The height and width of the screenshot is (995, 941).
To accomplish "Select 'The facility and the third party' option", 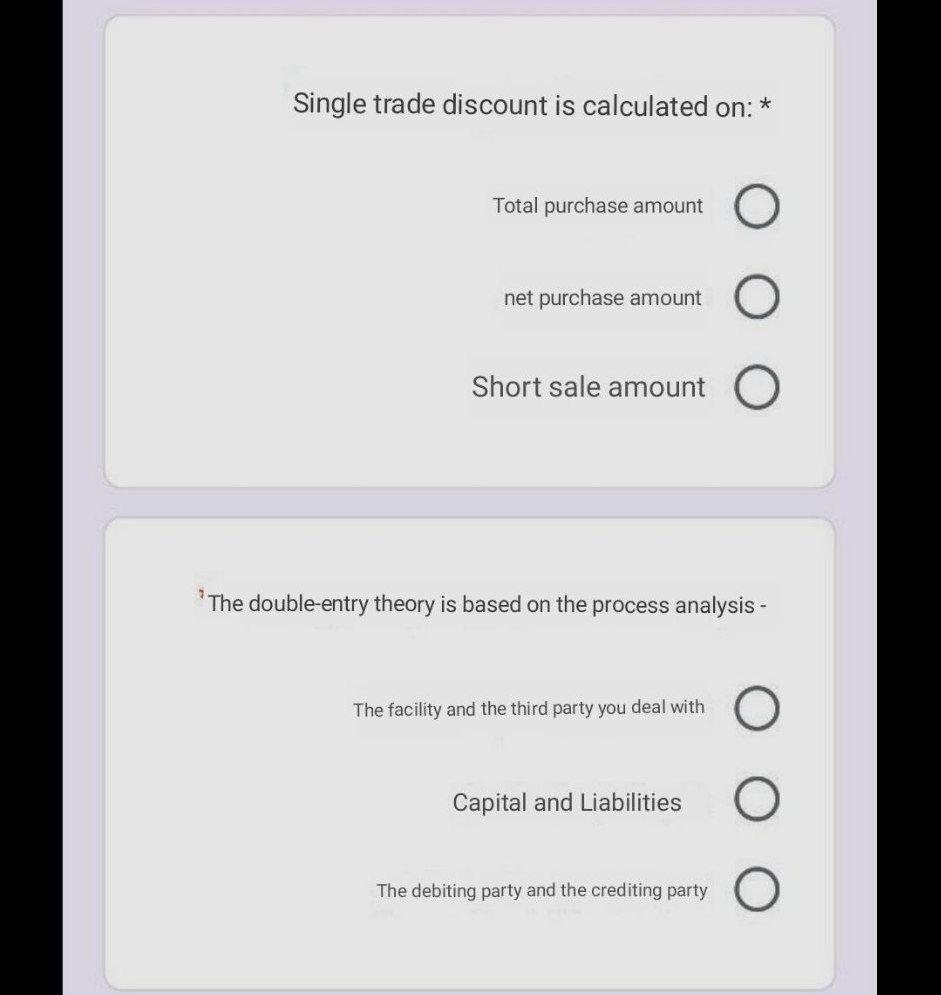I will (757, 709).
